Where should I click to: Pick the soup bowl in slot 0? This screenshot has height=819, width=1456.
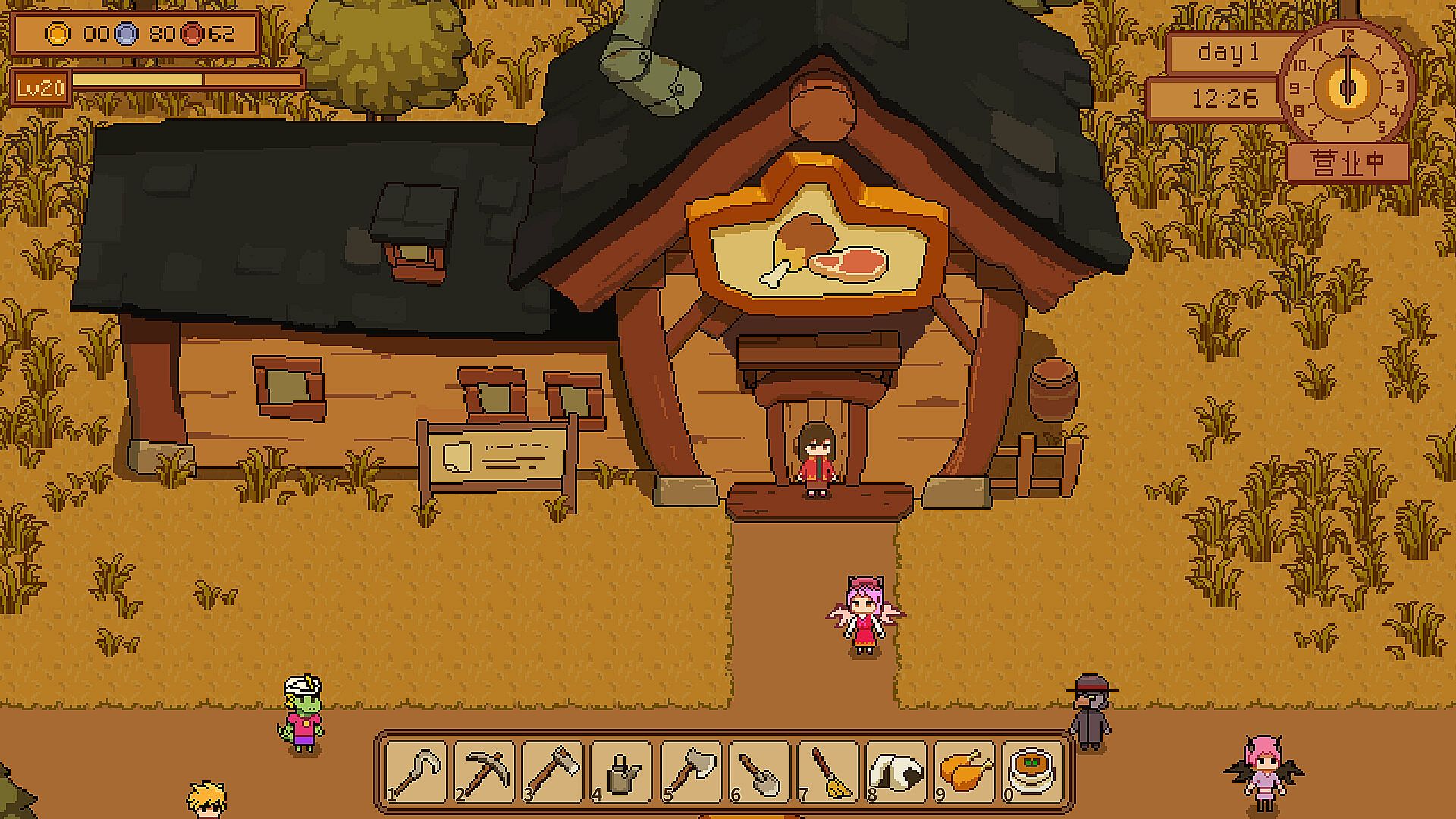click(x=1033, y=770)
